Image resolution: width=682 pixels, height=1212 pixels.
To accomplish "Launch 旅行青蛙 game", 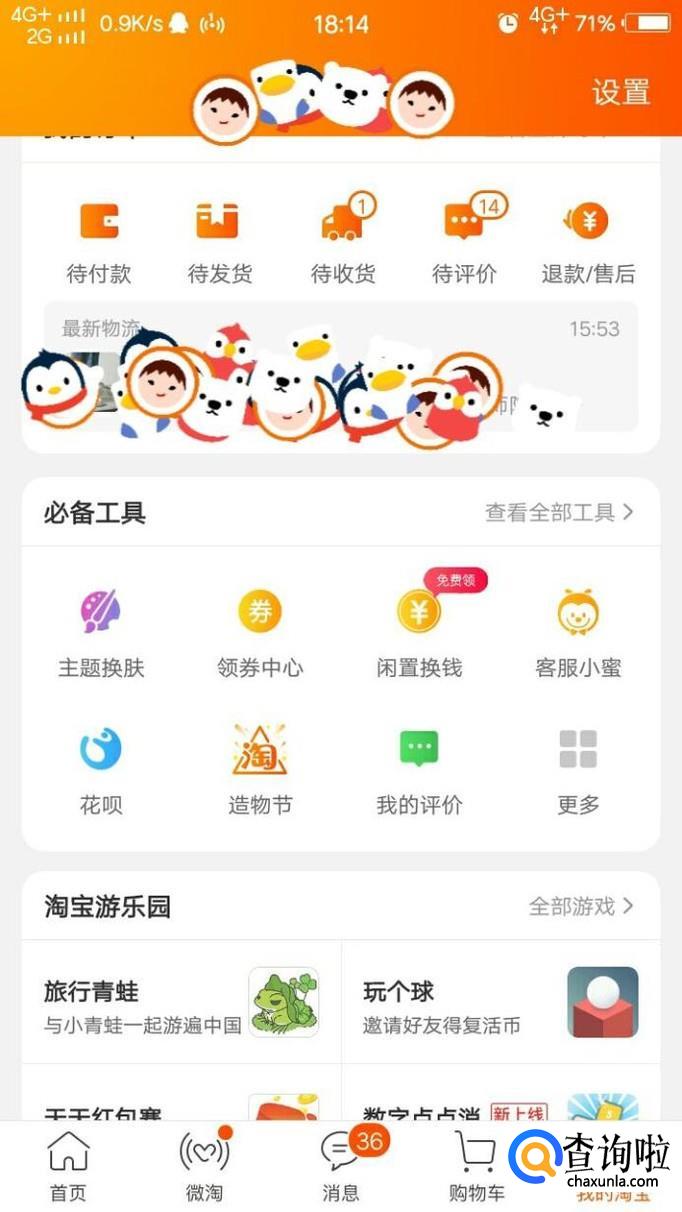I will (x=181, y=1003).
